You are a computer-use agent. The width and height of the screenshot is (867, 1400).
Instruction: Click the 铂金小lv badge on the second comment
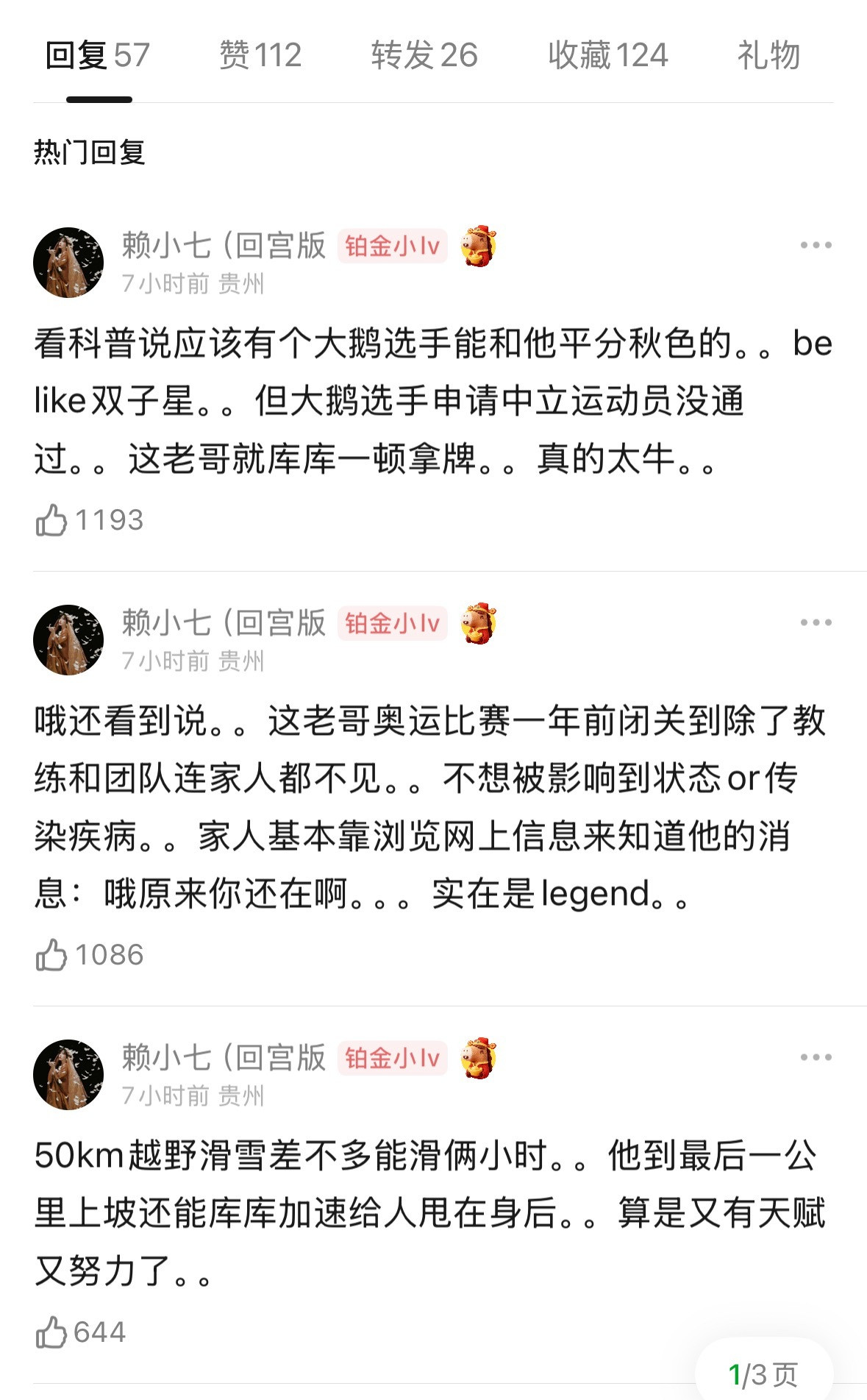(x=392, y=622)
